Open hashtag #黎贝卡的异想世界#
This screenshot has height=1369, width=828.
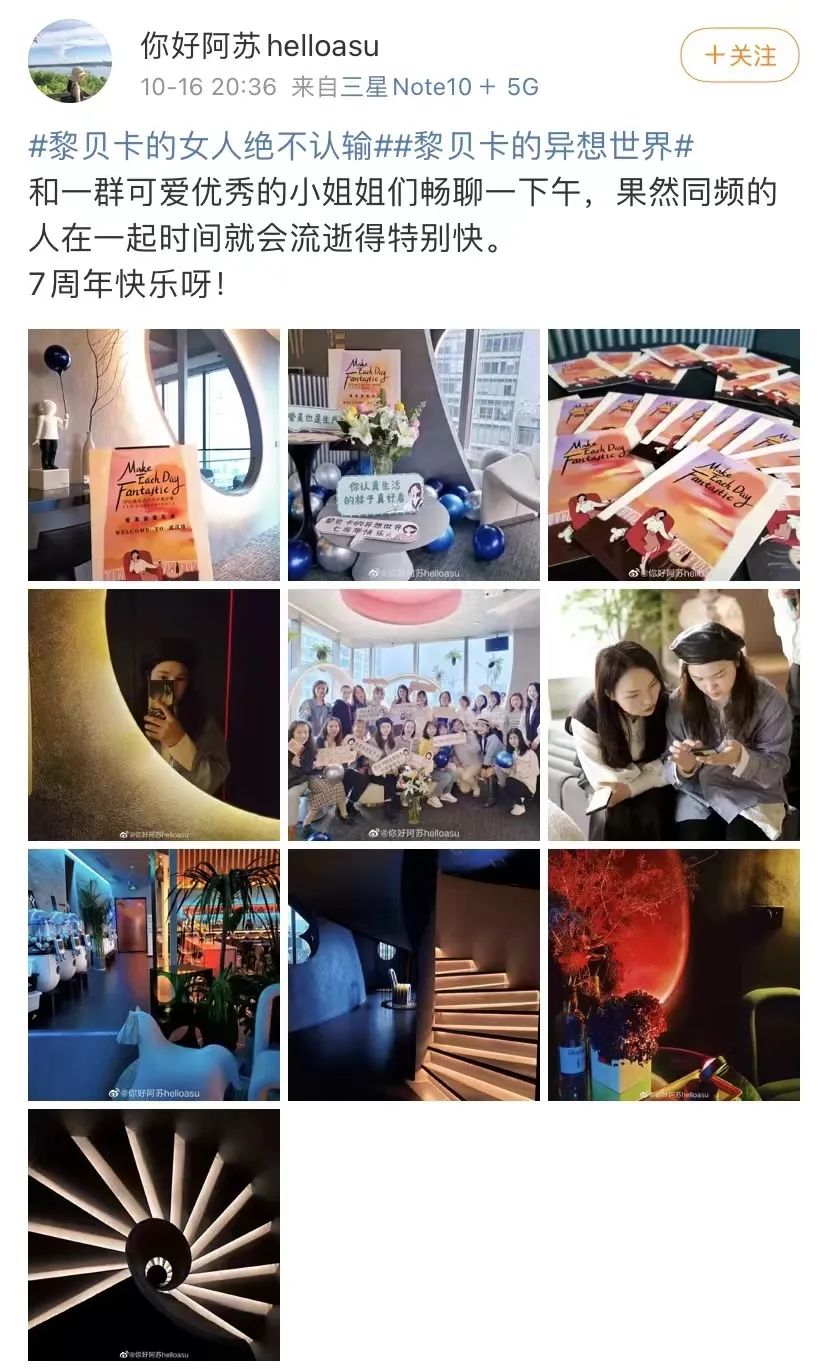coord(535,147)
